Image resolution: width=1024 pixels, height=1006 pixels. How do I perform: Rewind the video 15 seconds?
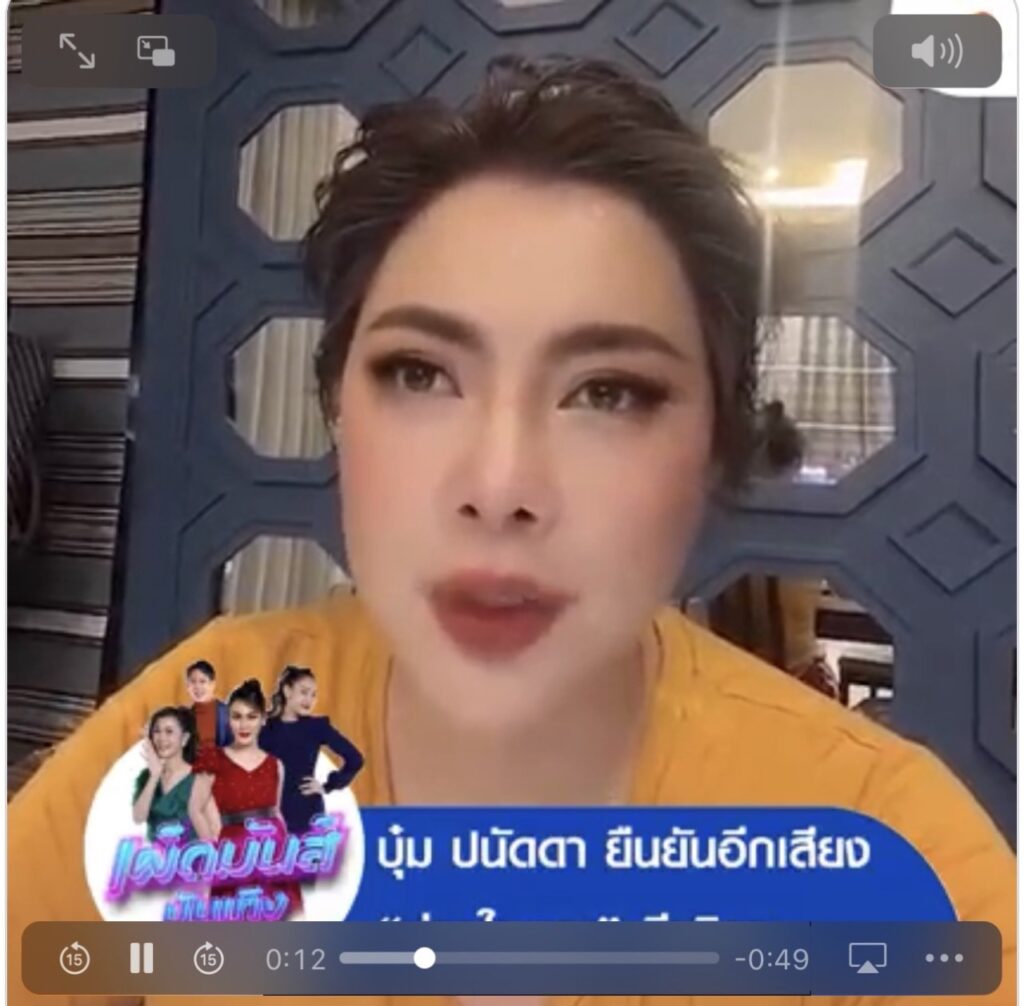click(74, 958)
